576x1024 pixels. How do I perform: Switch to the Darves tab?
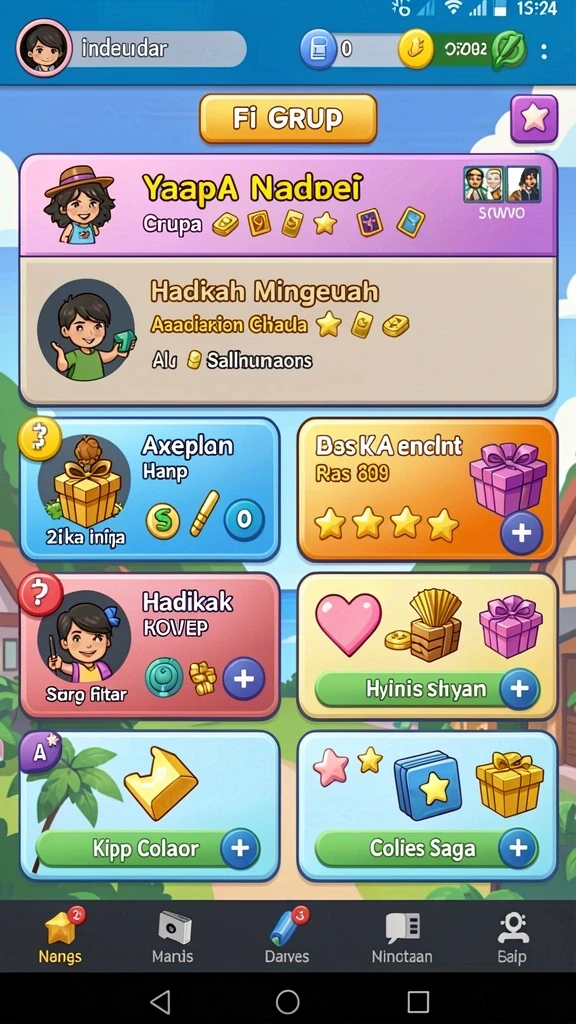tap(287, 936)
